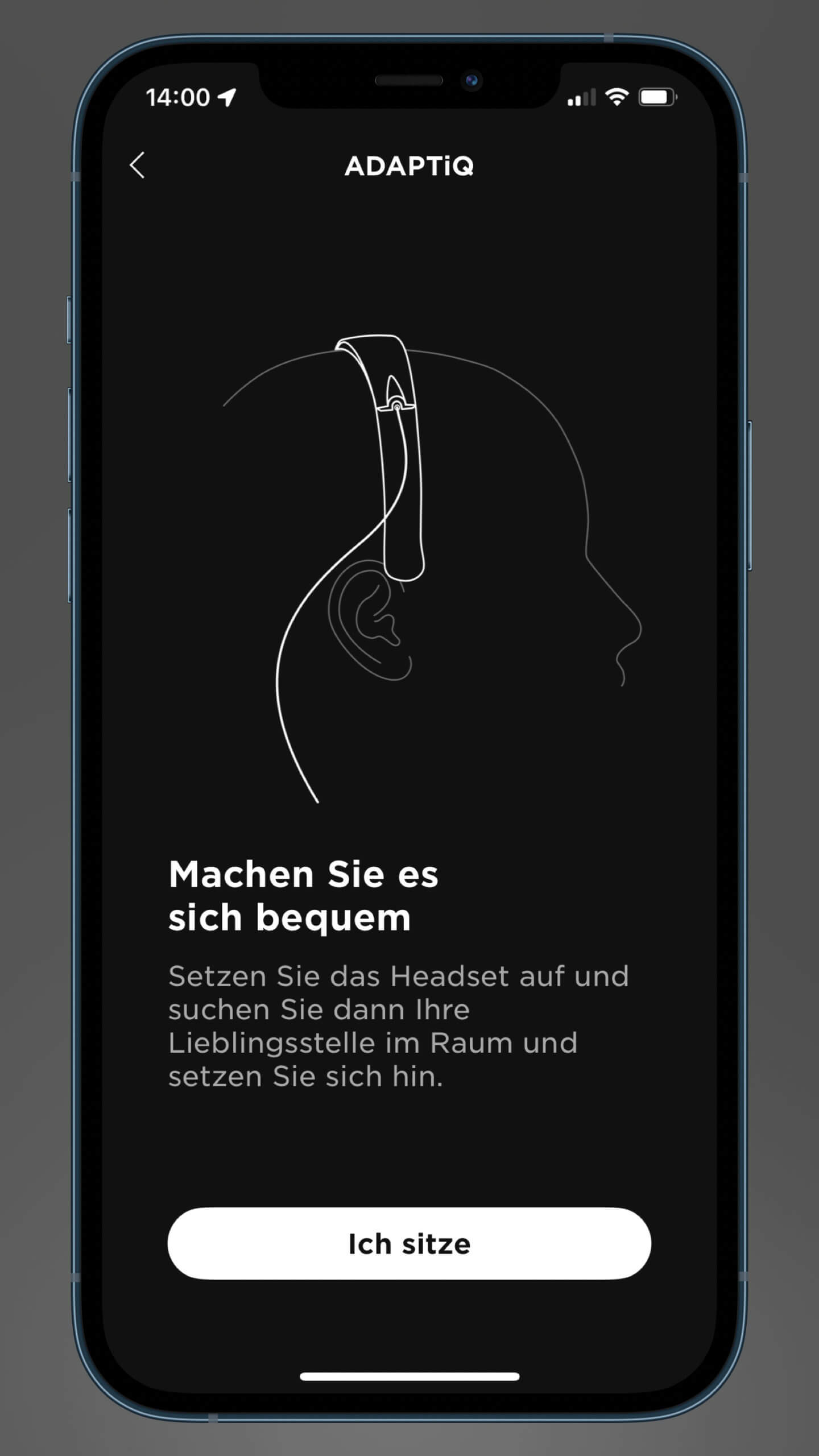819x1456 pixels.
Task: Go back from the ADAPTiQ screen
Action: (137, 166)
